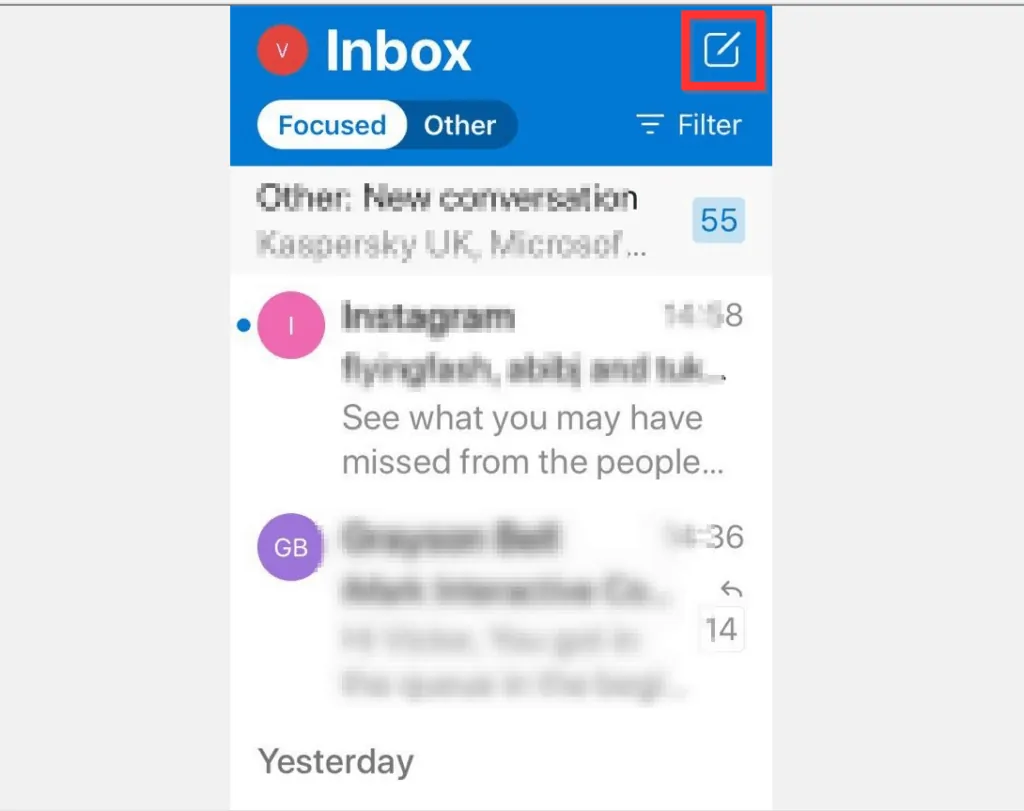
Task: Open the Filter options
Action: [x=689, y=126]
